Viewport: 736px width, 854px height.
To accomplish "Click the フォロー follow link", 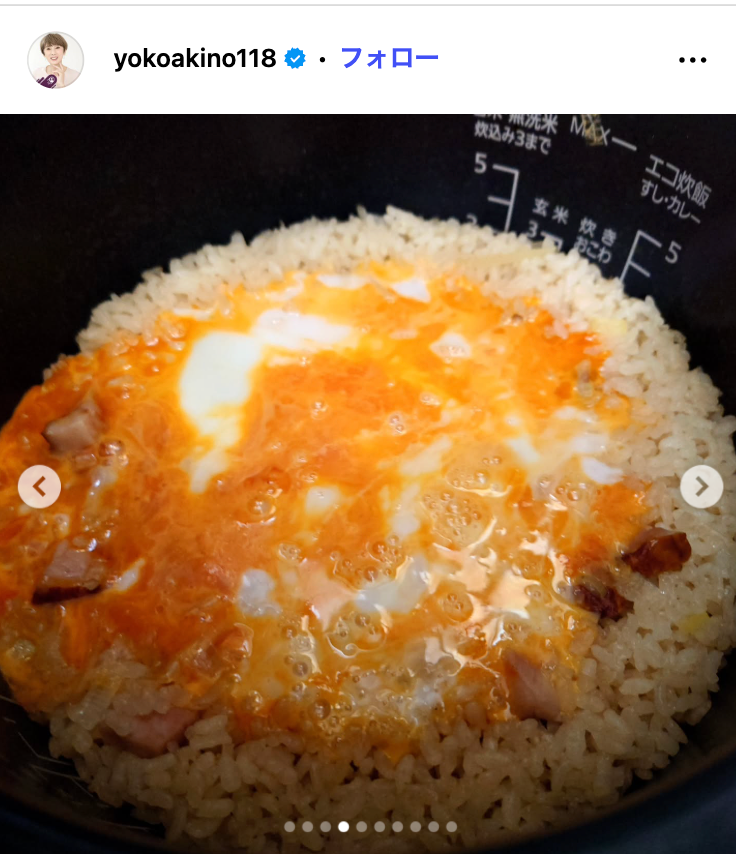I will tap(388, 59).
